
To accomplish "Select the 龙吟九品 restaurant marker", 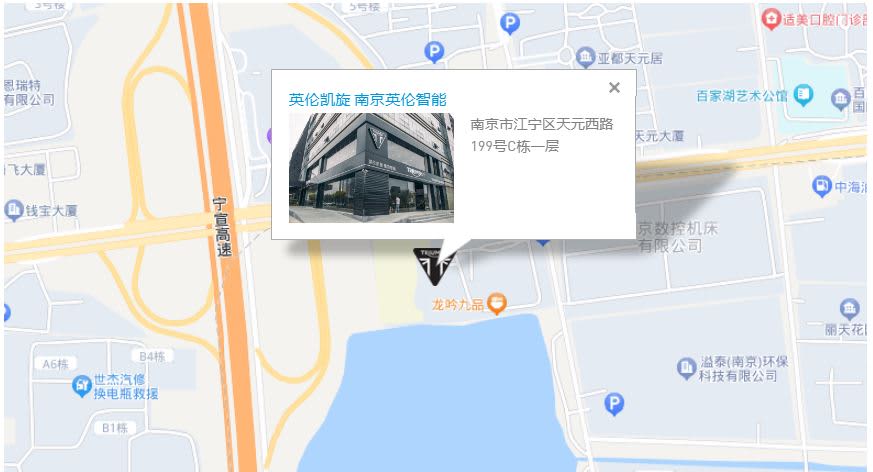I will coord(497,303).
